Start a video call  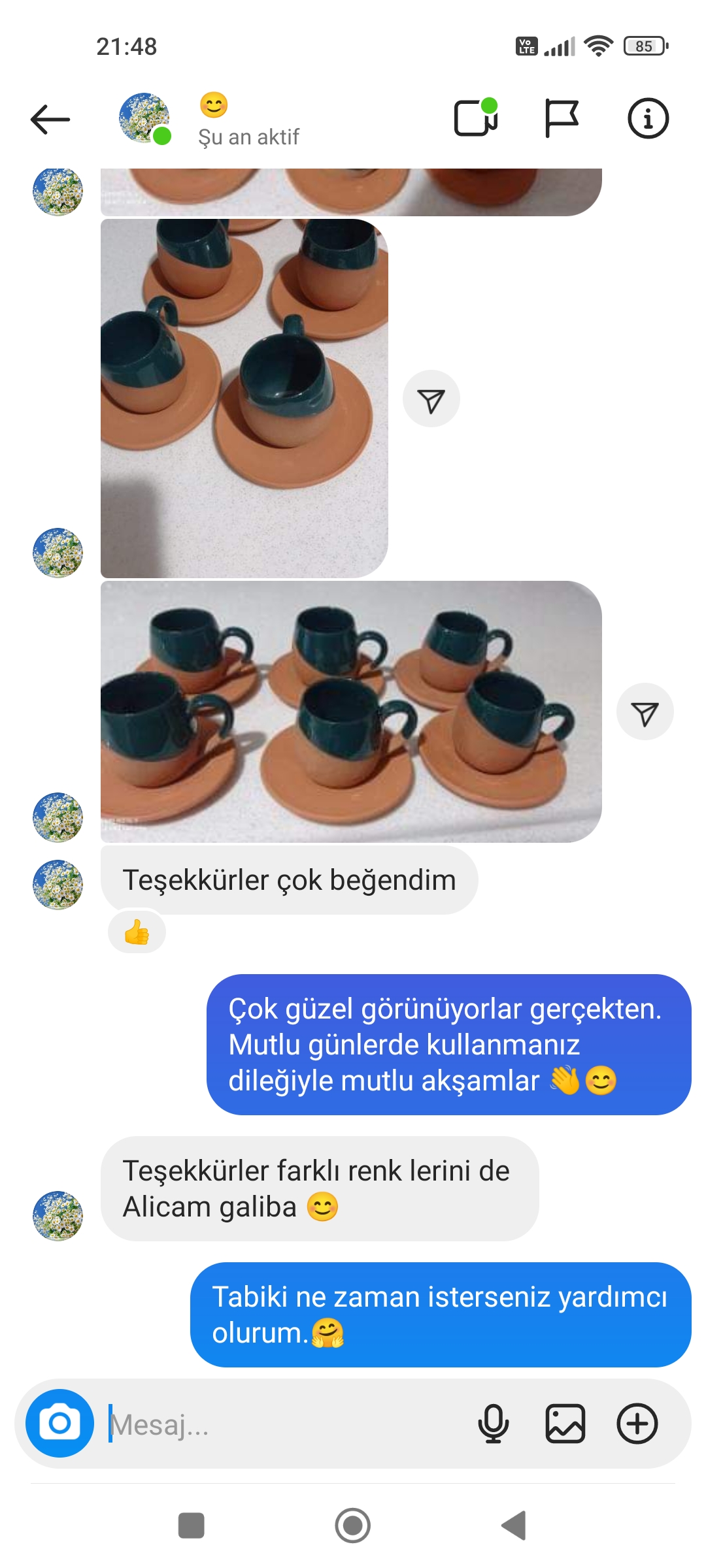click(475, 118)
